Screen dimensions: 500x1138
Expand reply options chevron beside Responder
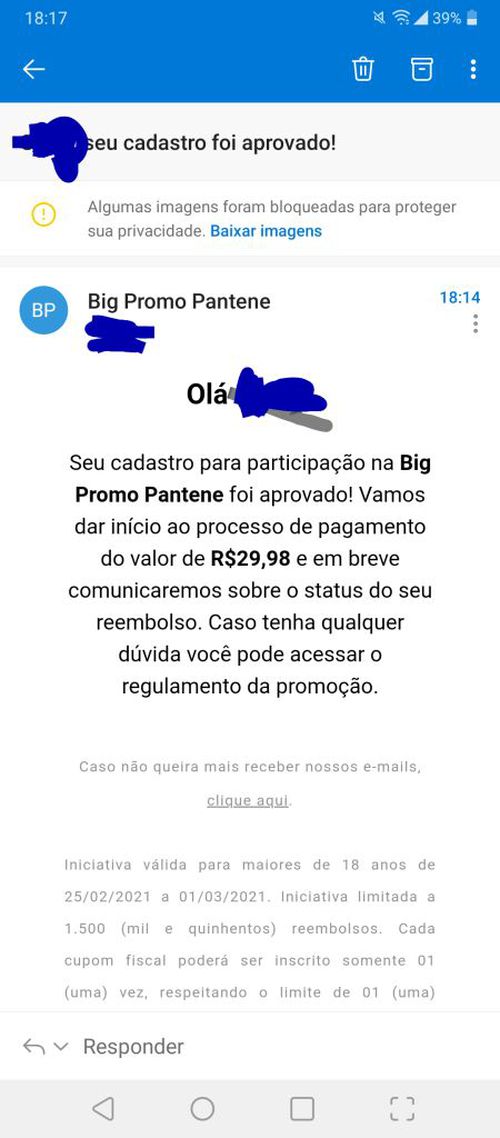click(61, 1047)
